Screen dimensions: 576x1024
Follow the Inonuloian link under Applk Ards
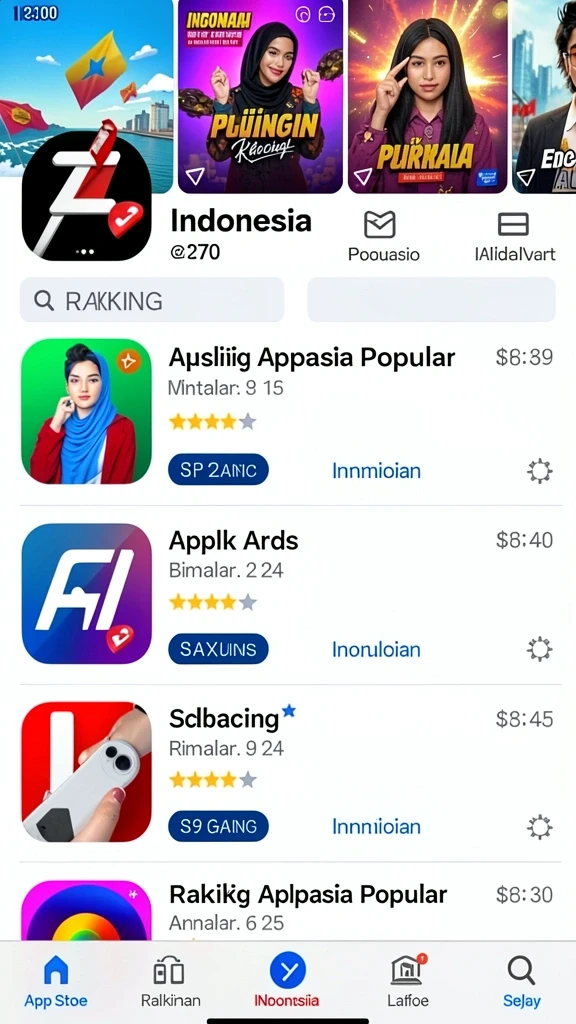point(376,649)
